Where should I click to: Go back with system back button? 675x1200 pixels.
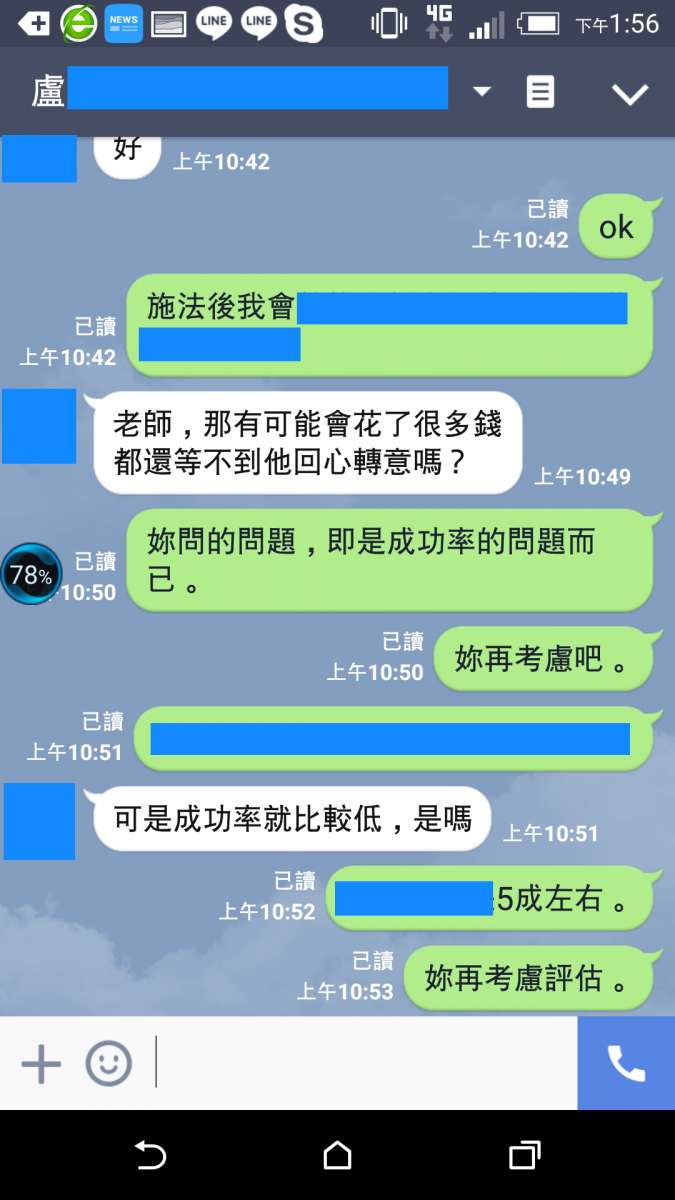click(x=150, y=1156)
